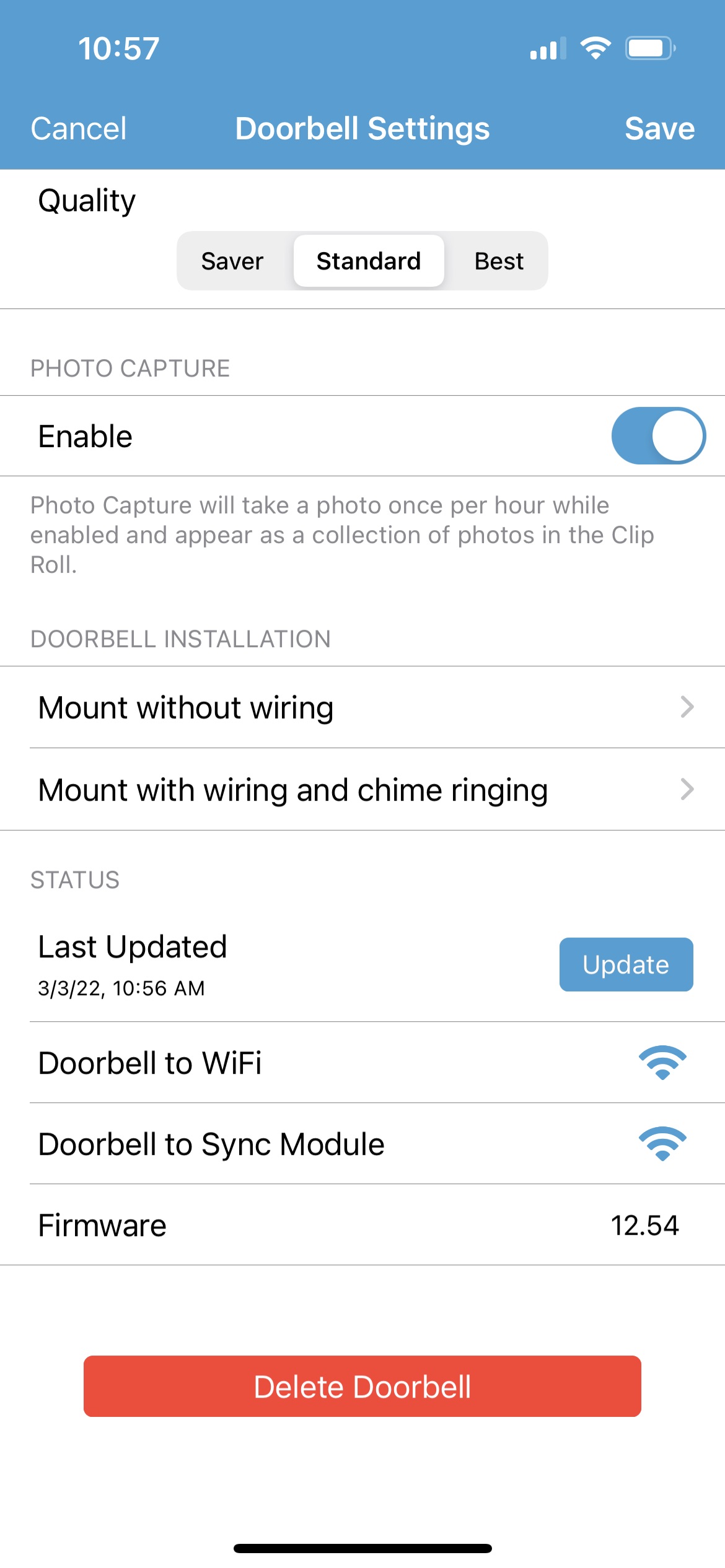Cancel doorbell settings changes
This screenshot has width=725, height=1568.
coord(79,129)
